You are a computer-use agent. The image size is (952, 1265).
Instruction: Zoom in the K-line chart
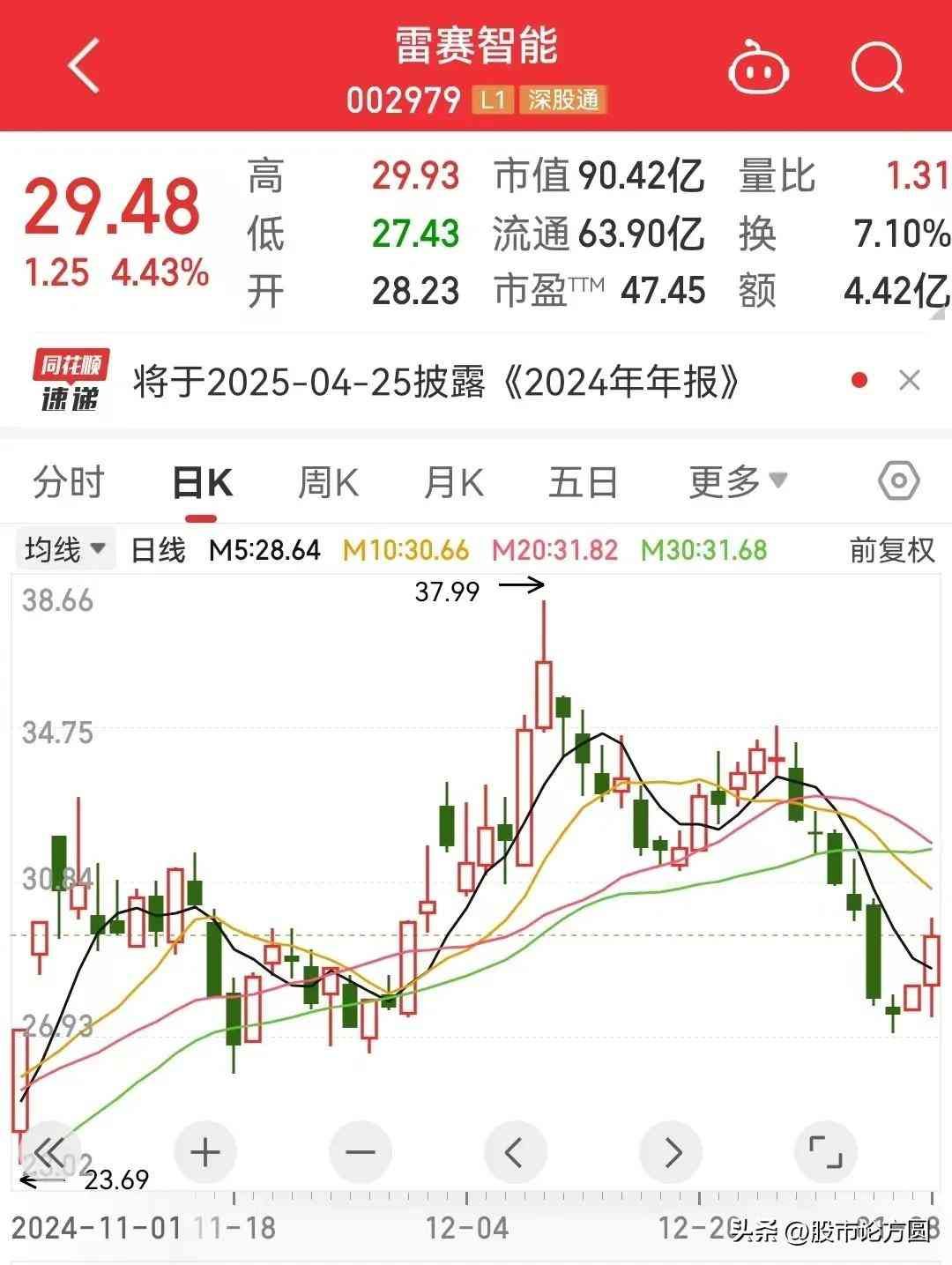coord(205,1152)
